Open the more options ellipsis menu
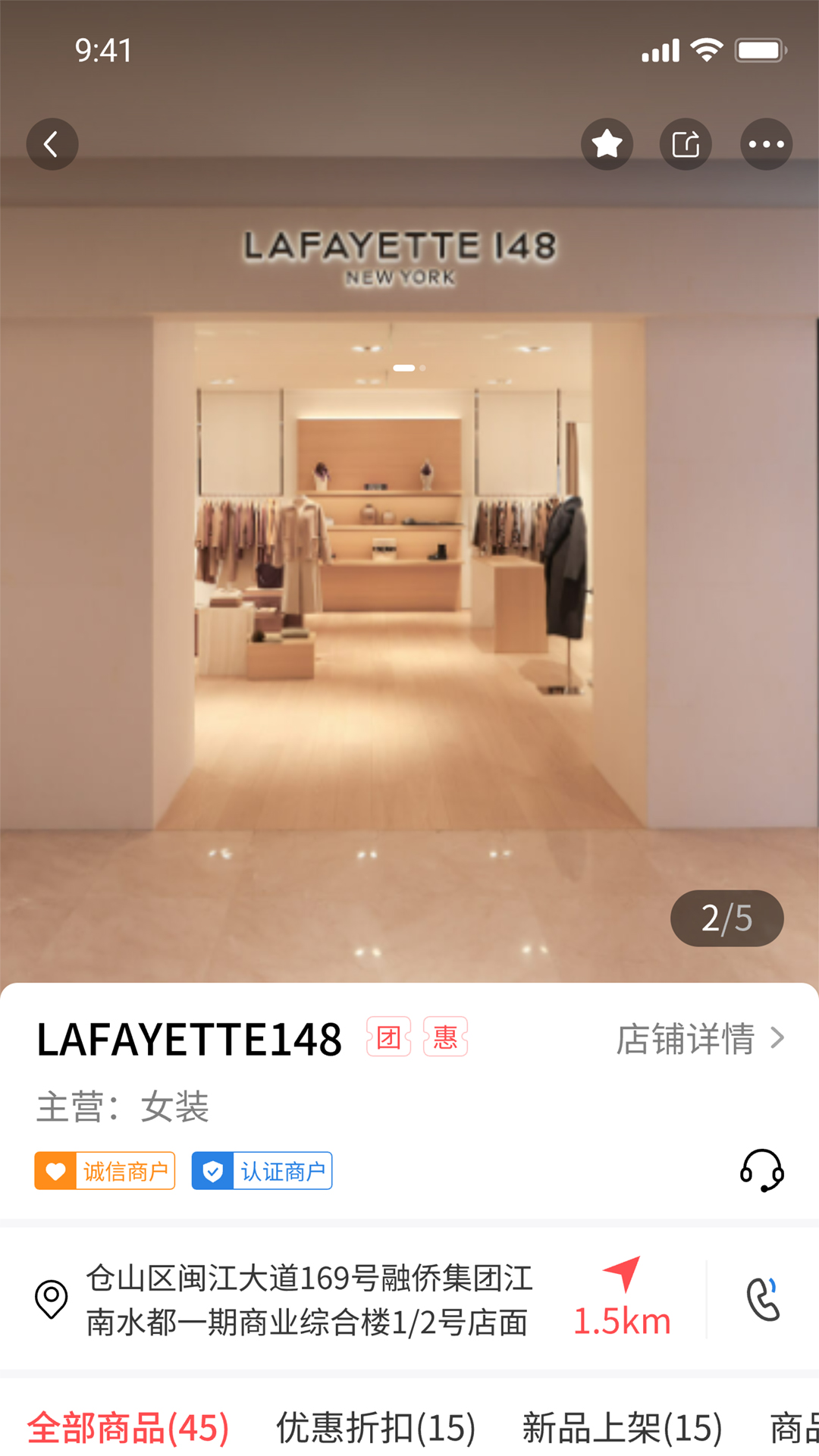Screen dimensions: 819x1456 click(x=767, y=144)
